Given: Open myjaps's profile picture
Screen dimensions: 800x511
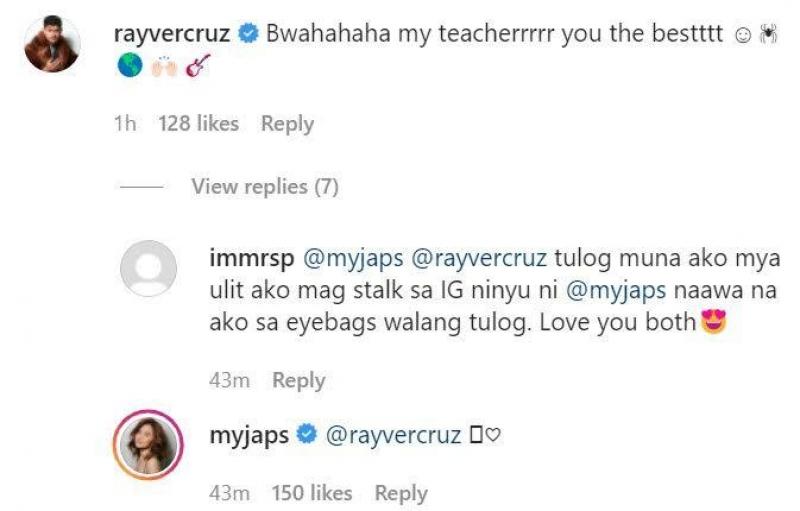Looking at the screenshot, I should (149, 441).
